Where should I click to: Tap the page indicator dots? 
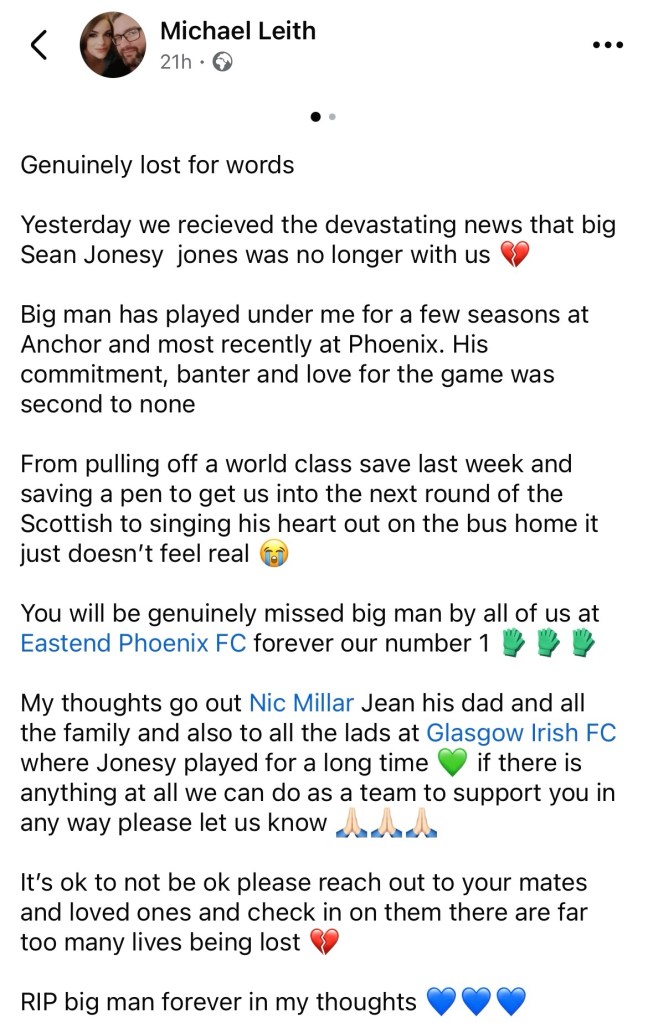(x=323, y=117)
